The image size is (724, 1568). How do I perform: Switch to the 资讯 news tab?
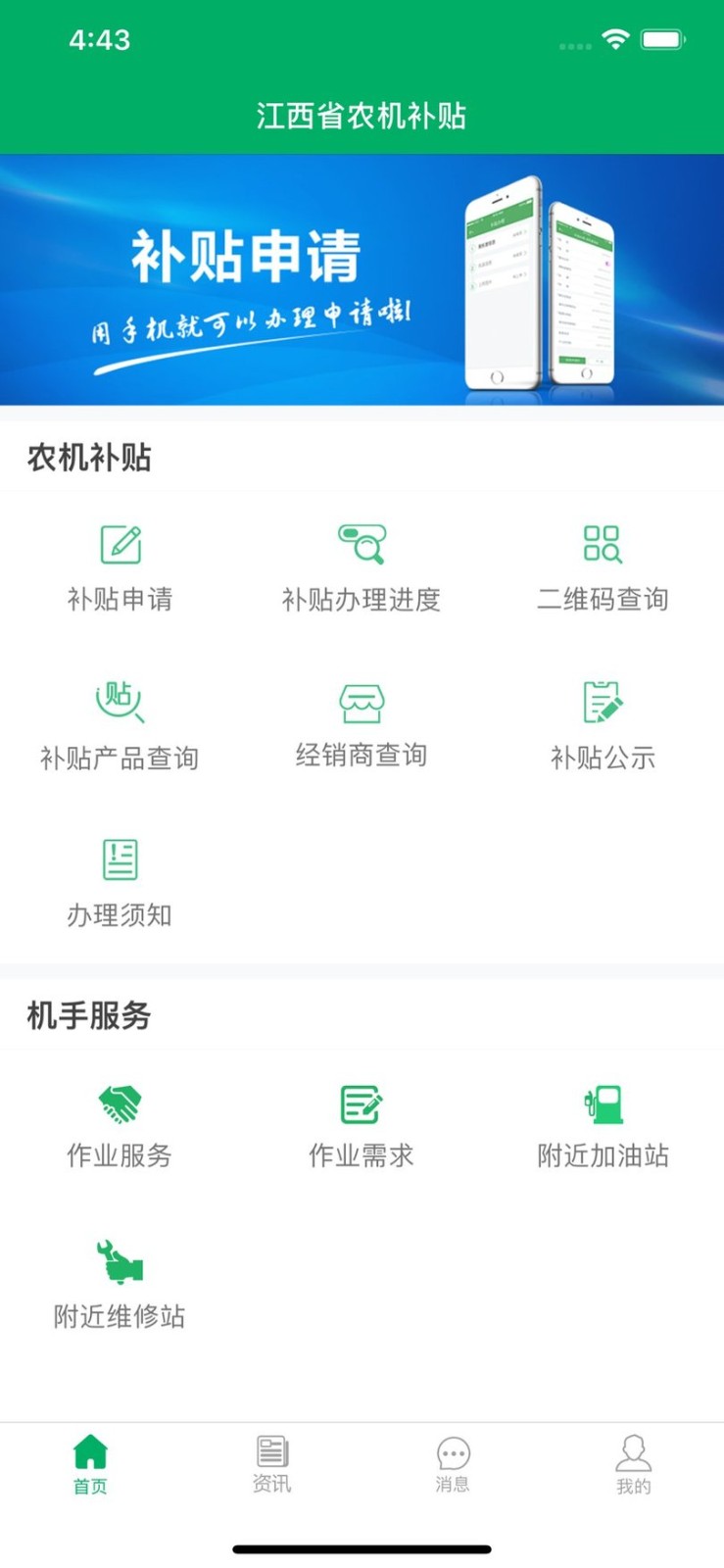pos(271,1462)
